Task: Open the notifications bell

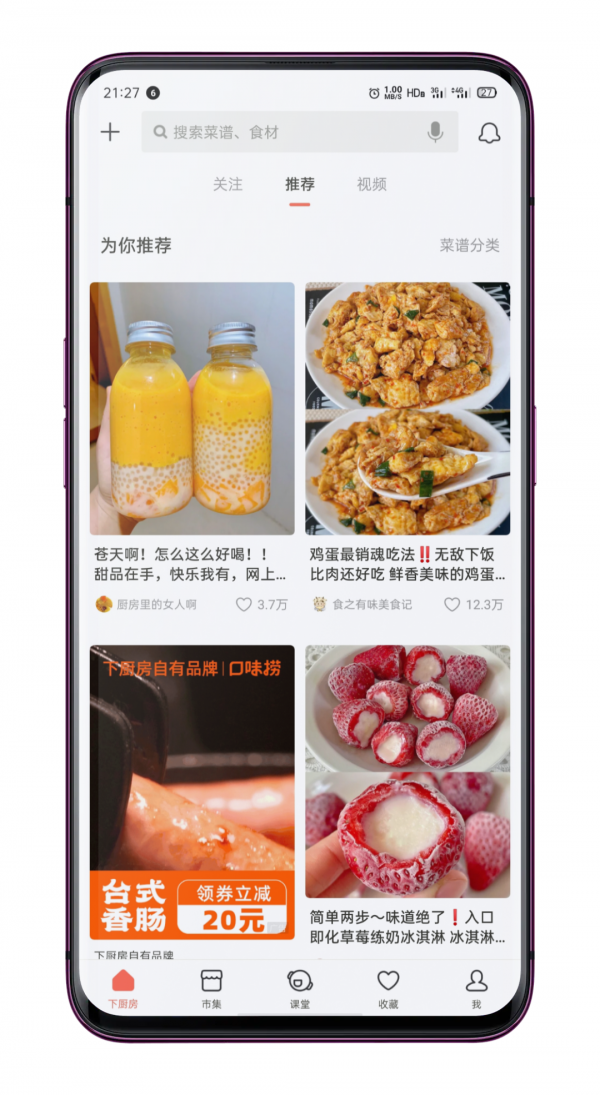Action: coord(488,132)
